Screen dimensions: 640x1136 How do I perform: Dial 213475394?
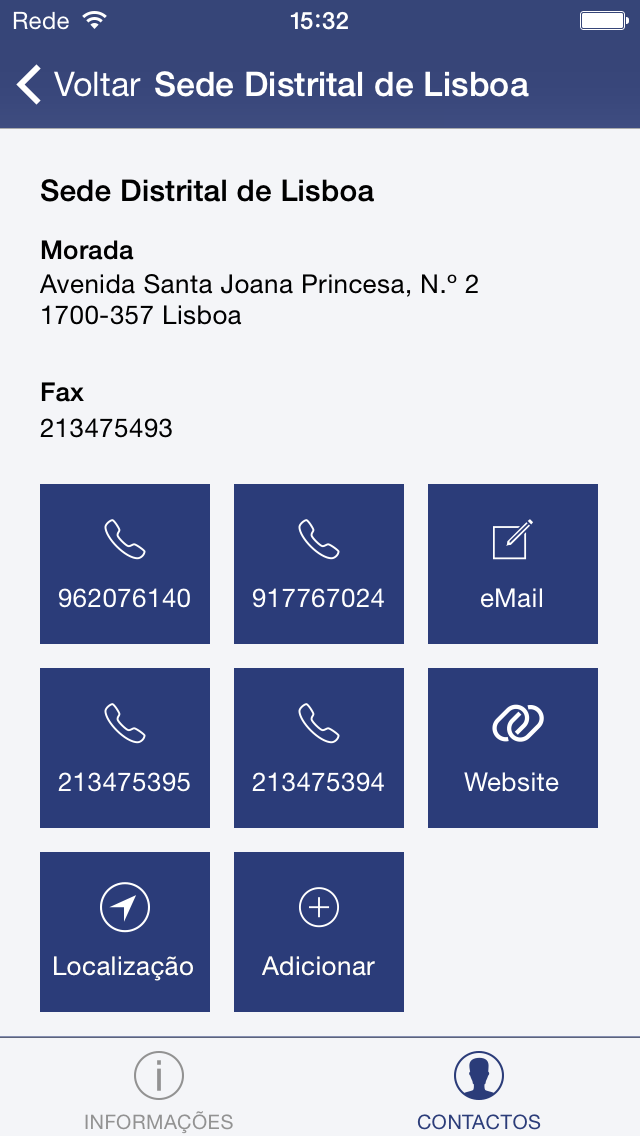pyautogui.click(x=319, y=748)
